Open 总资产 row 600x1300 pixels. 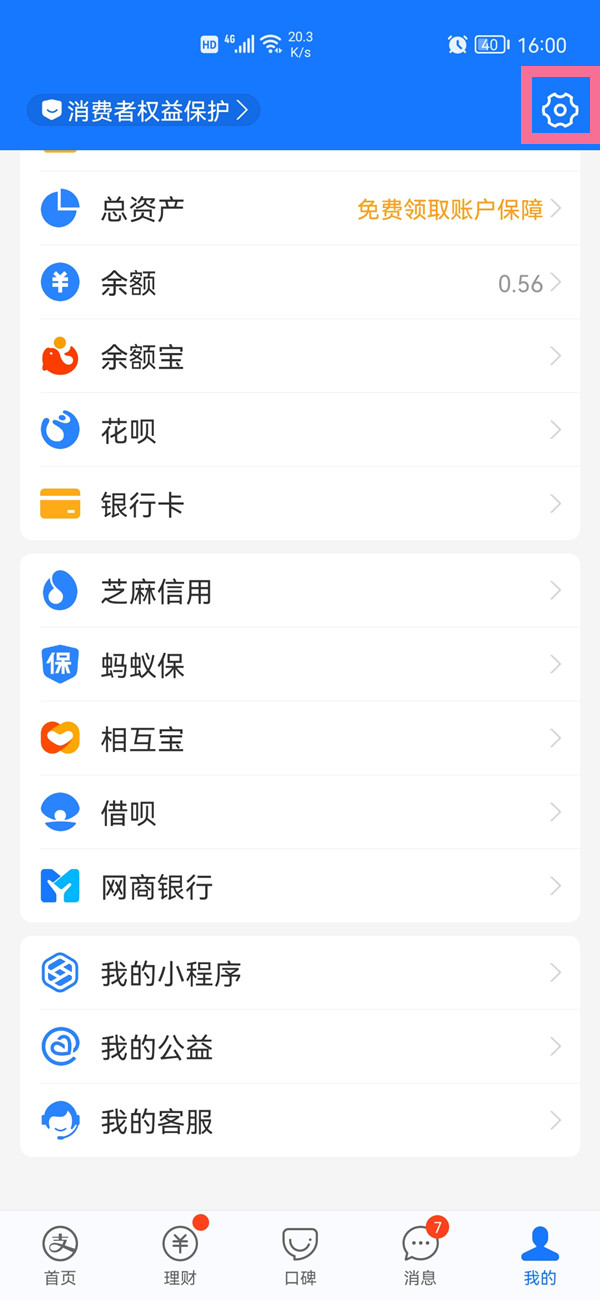(x=300, y=209)
